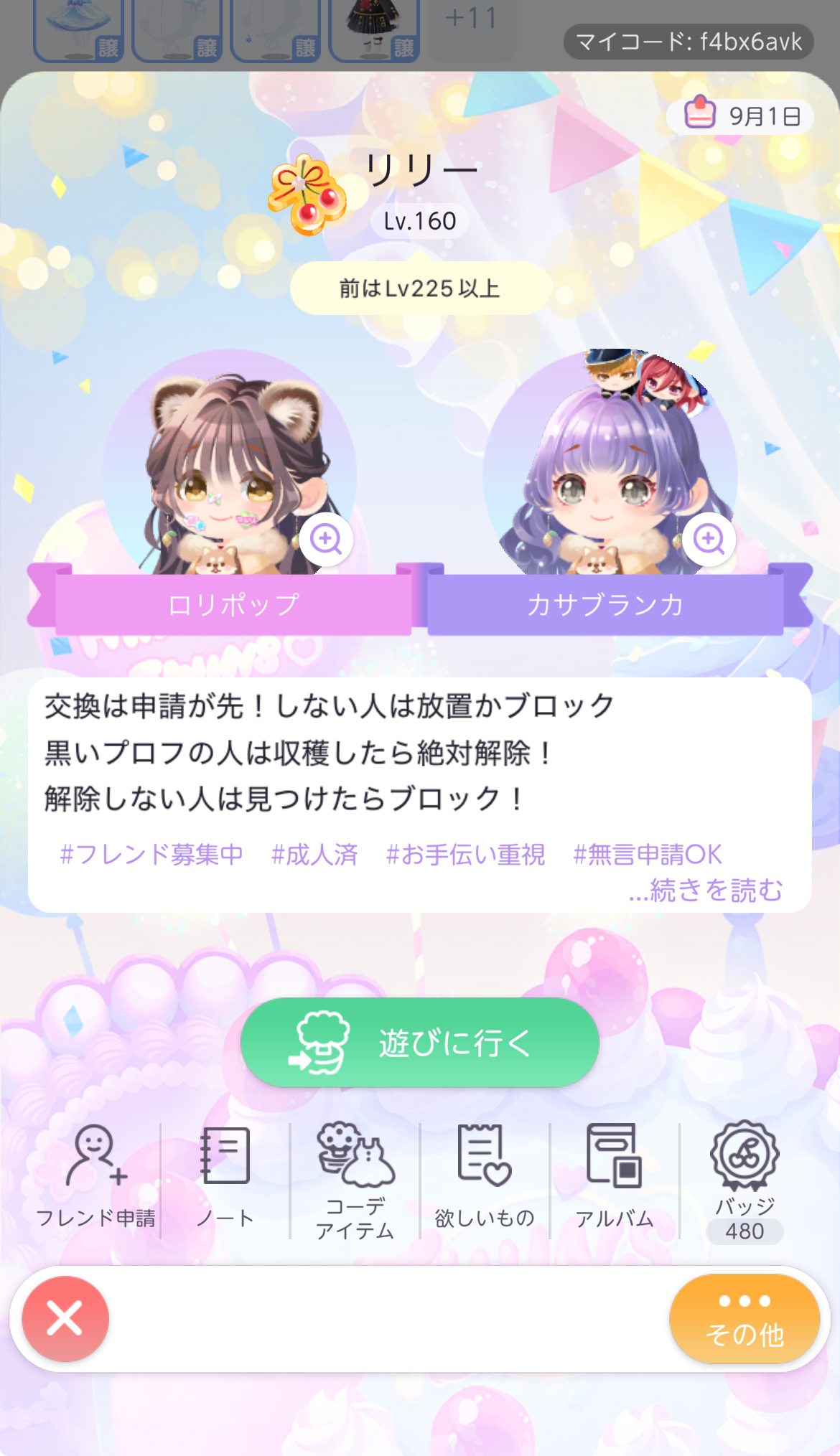Tap the #お手伝い重視 hashtag
Image resolution: width=840 pixels, height=1456 pixels.
[465, 854]
